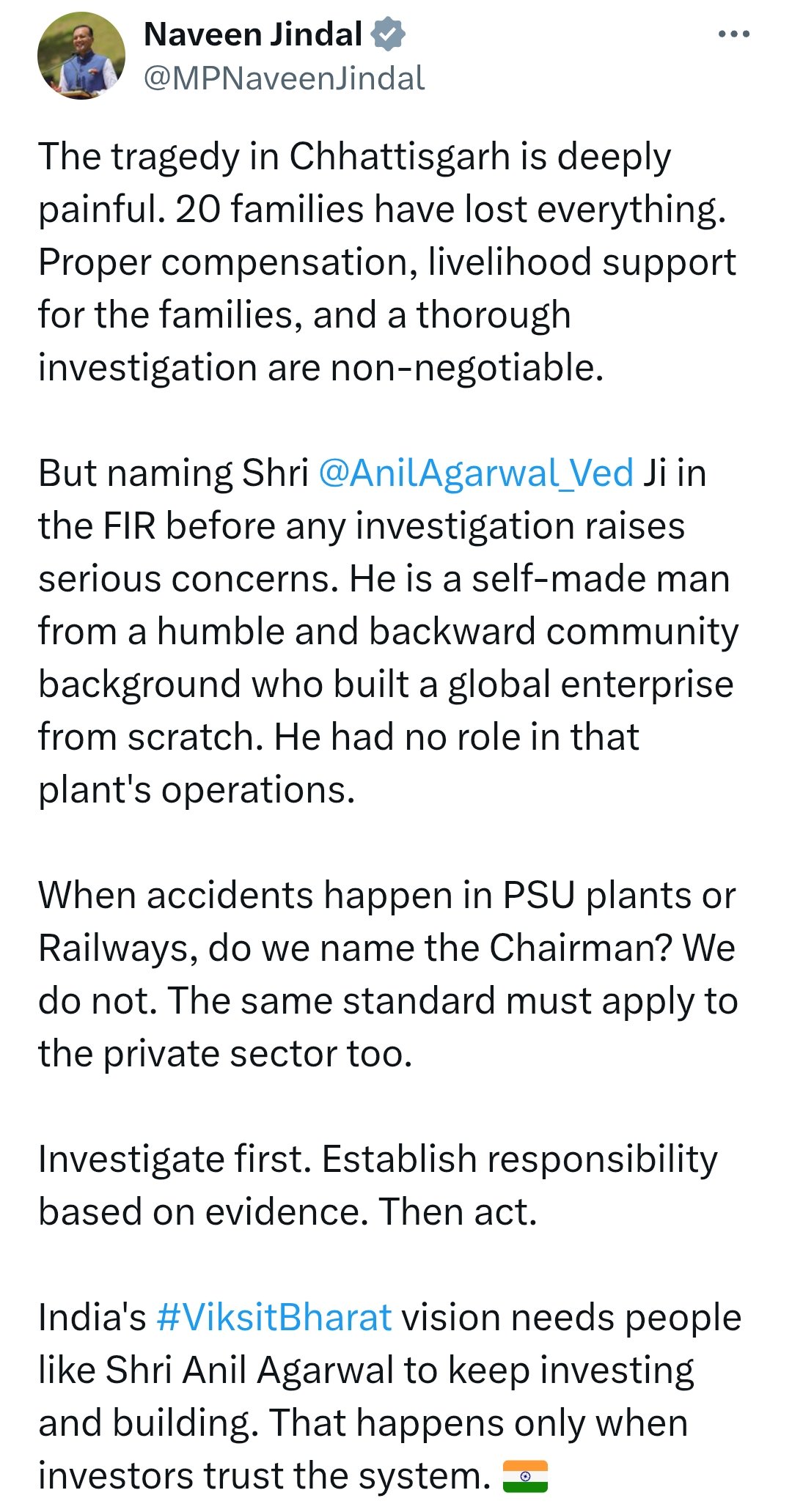Open the #ViksitBharat hashtag
The height and width of the screenshot is (1512, 792).
point(274,1317)
